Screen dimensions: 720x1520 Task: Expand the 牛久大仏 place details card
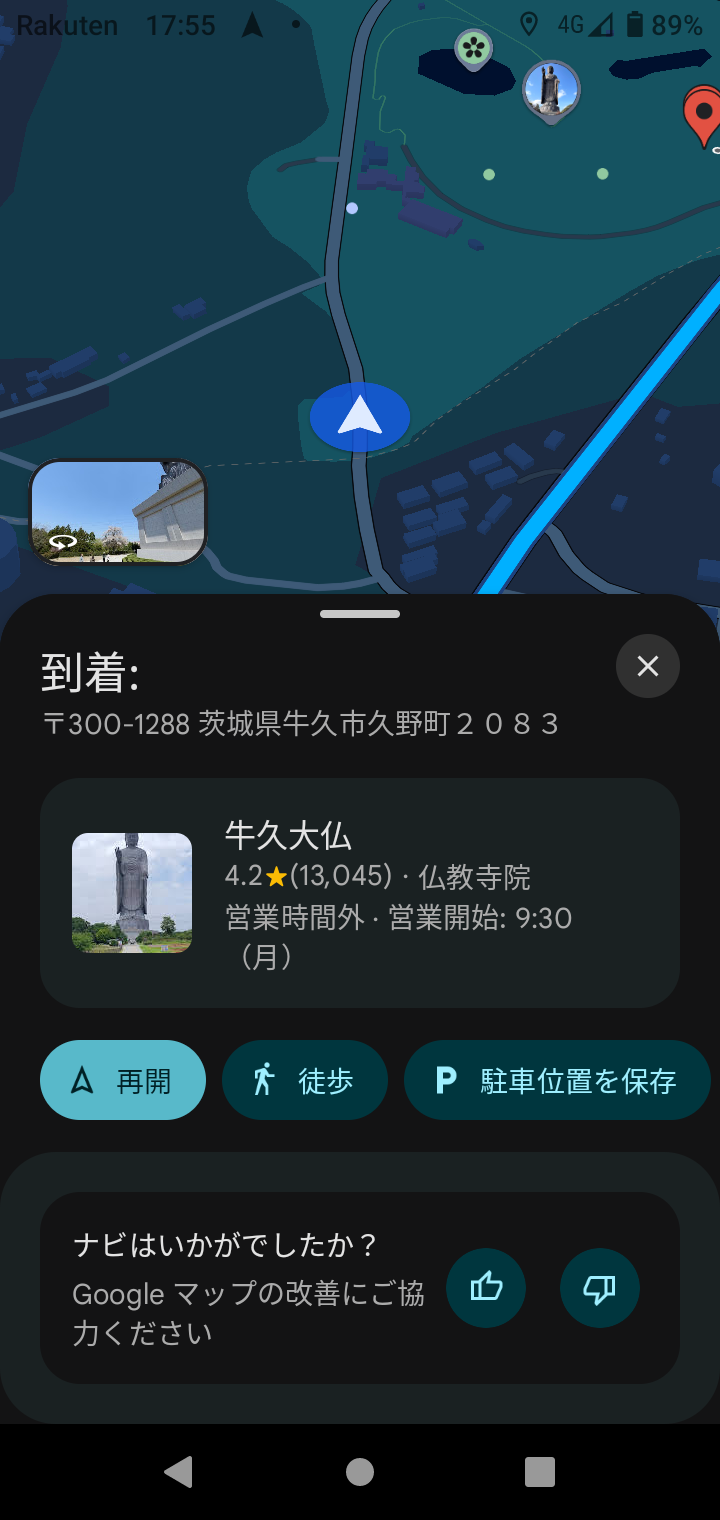point(360,890)
